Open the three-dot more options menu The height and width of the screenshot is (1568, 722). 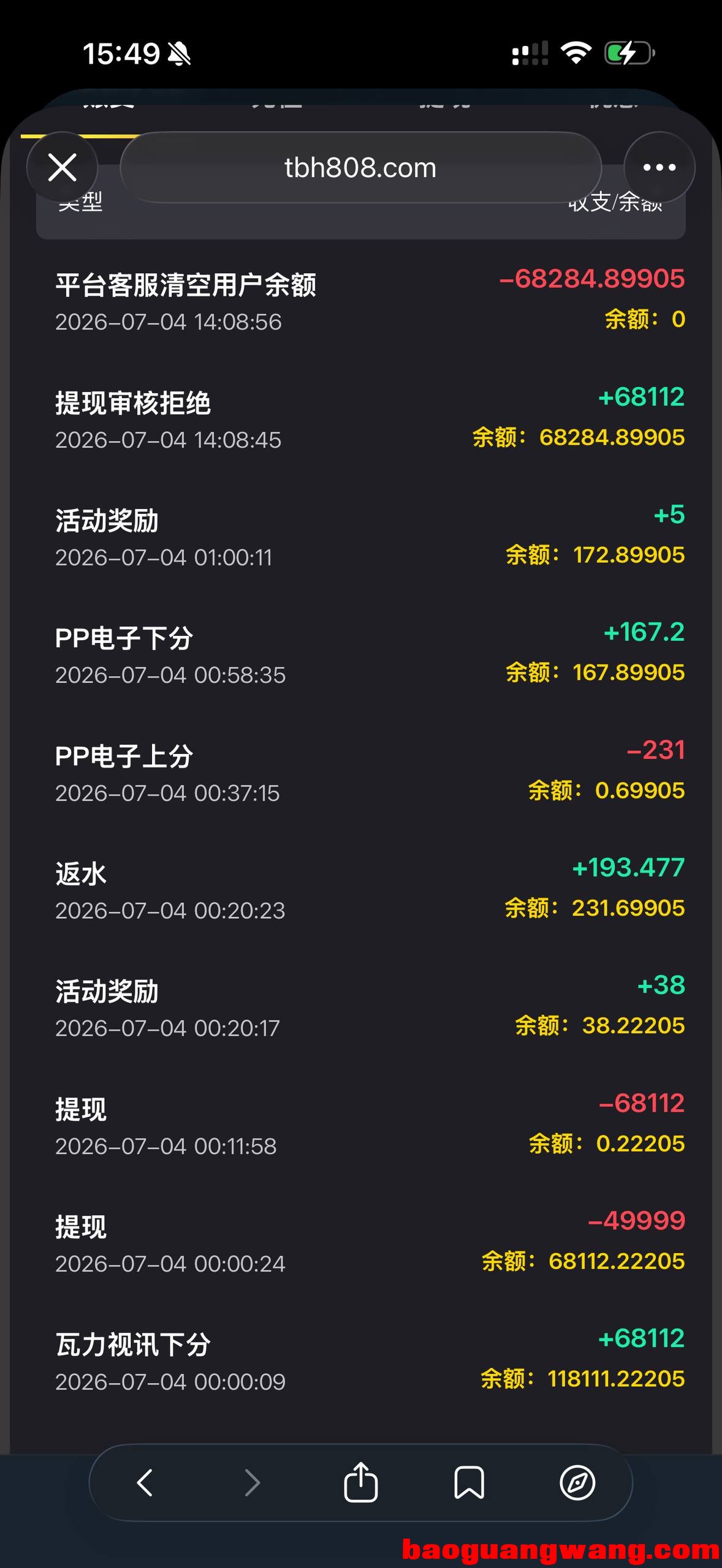659,167
